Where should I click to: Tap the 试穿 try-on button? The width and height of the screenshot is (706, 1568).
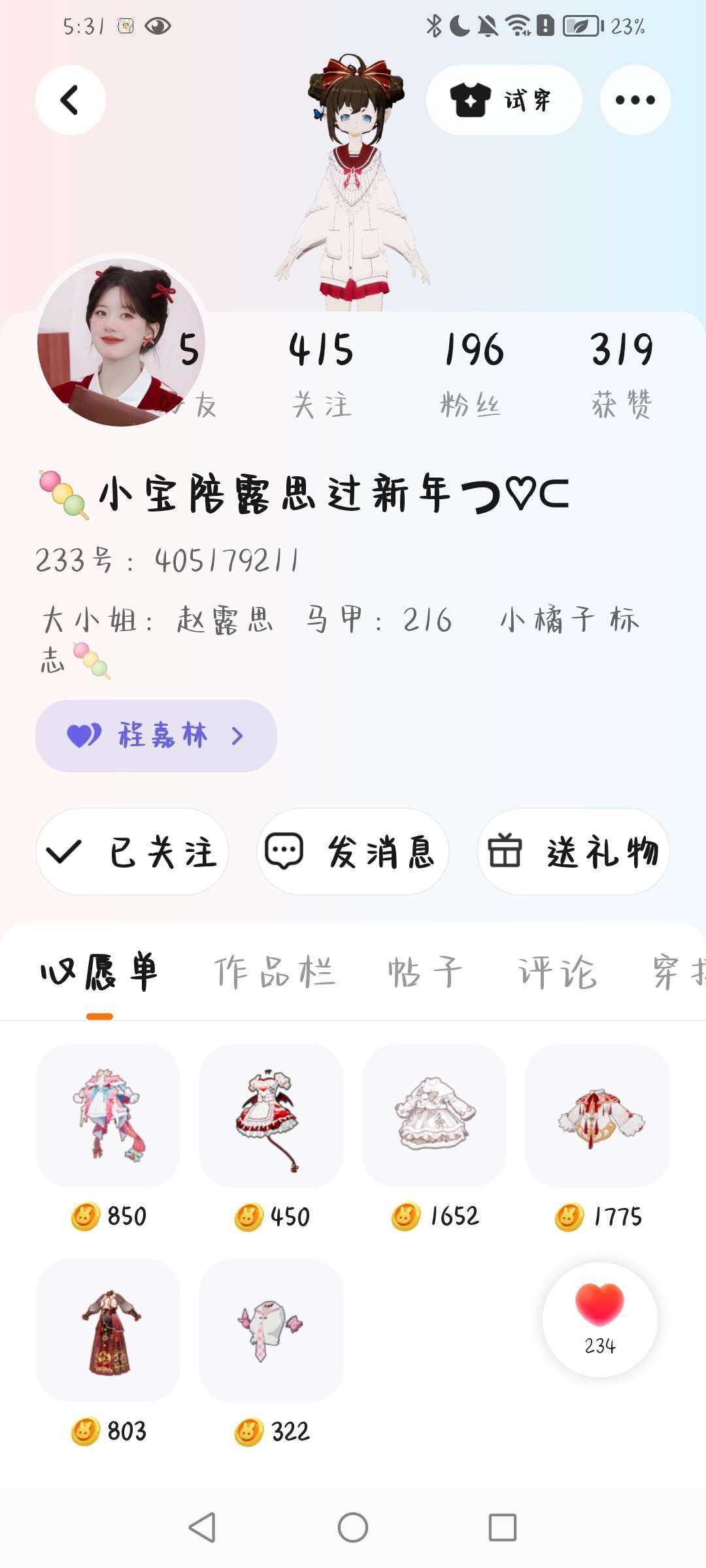coord(503,100)
